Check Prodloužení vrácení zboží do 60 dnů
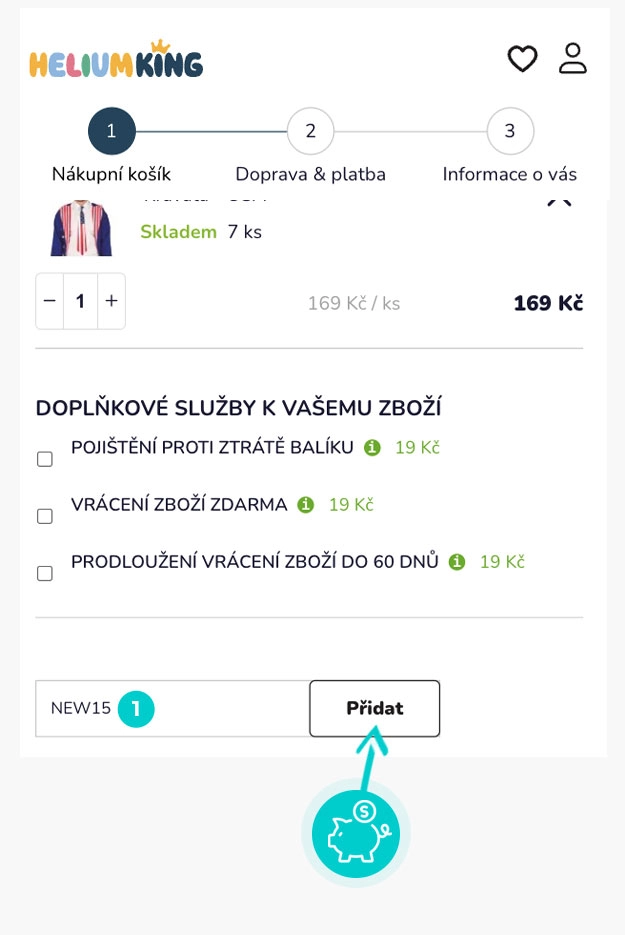 (45, 573)
